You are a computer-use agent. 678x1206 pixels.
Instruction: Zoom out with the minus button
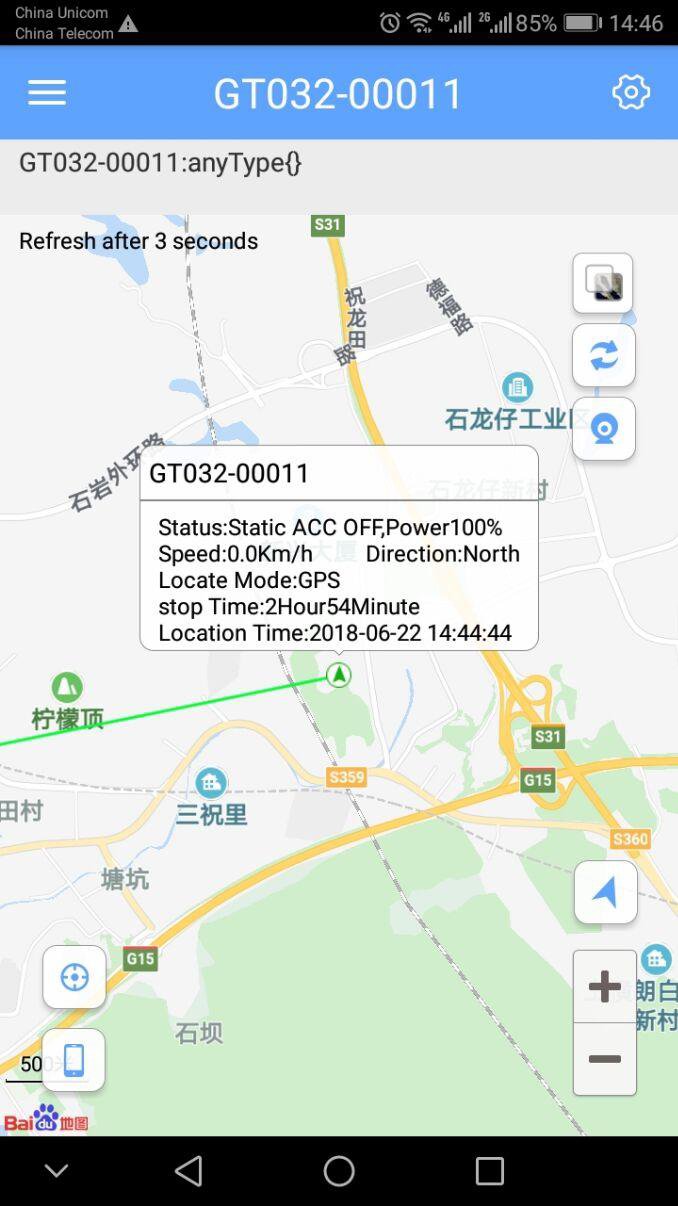[x=604, y=1059]
